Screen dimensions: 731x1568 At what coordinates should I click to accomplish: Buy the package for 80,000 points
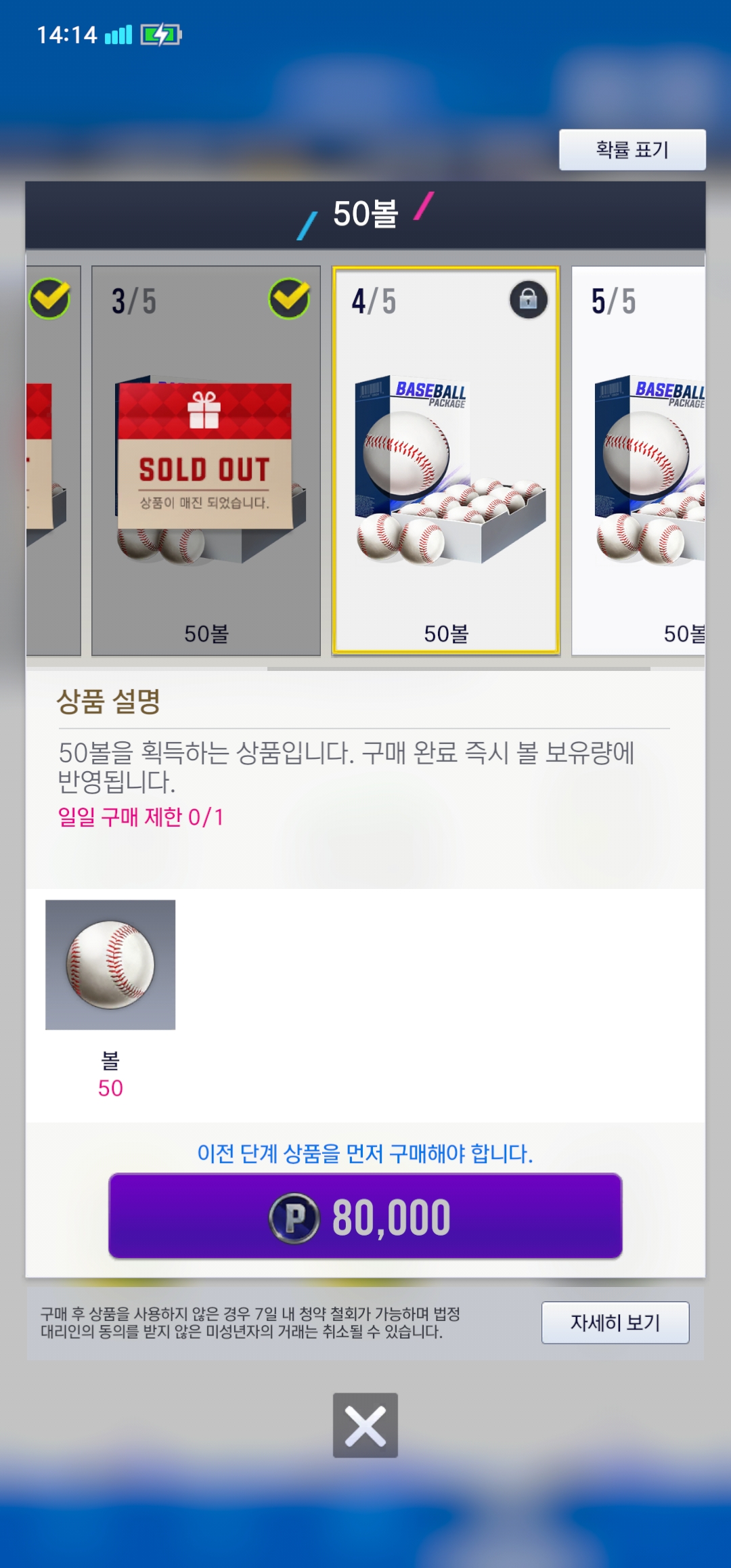[x=365, y=1216]
